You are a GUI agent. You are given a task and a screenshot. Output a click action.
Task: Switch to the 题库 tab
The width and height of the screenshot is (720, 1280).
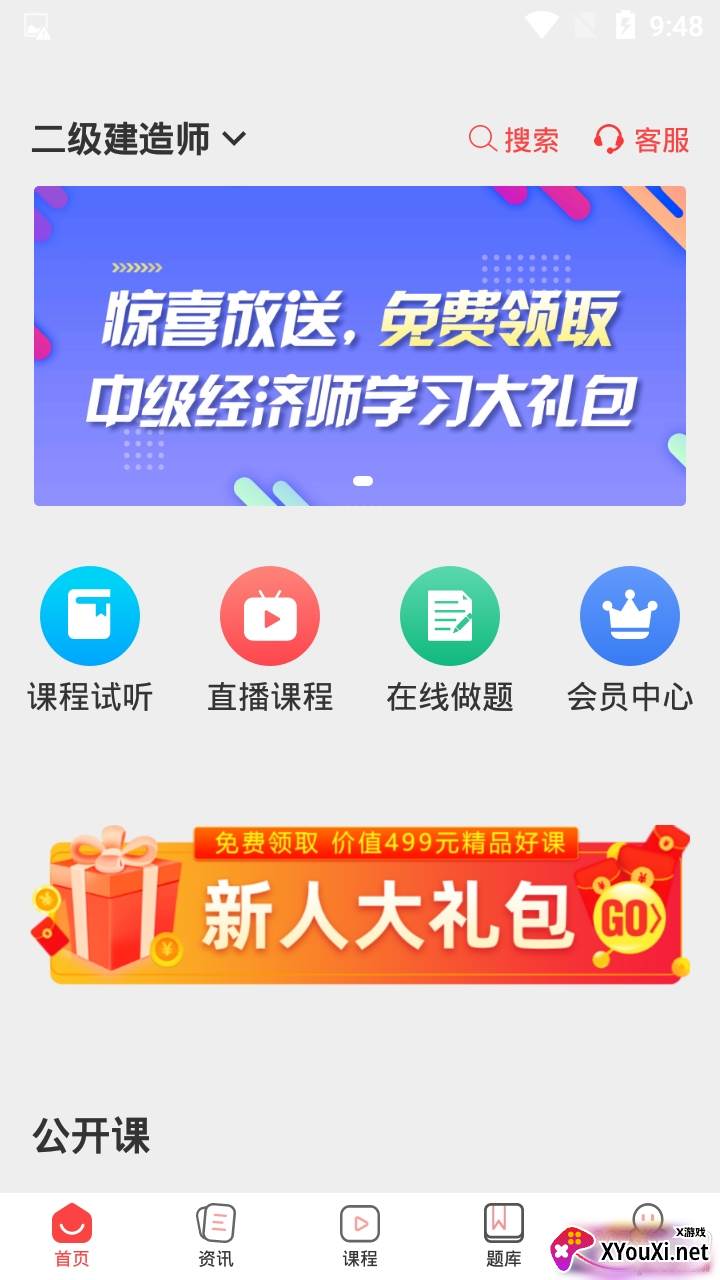[x=504, y=1235]
